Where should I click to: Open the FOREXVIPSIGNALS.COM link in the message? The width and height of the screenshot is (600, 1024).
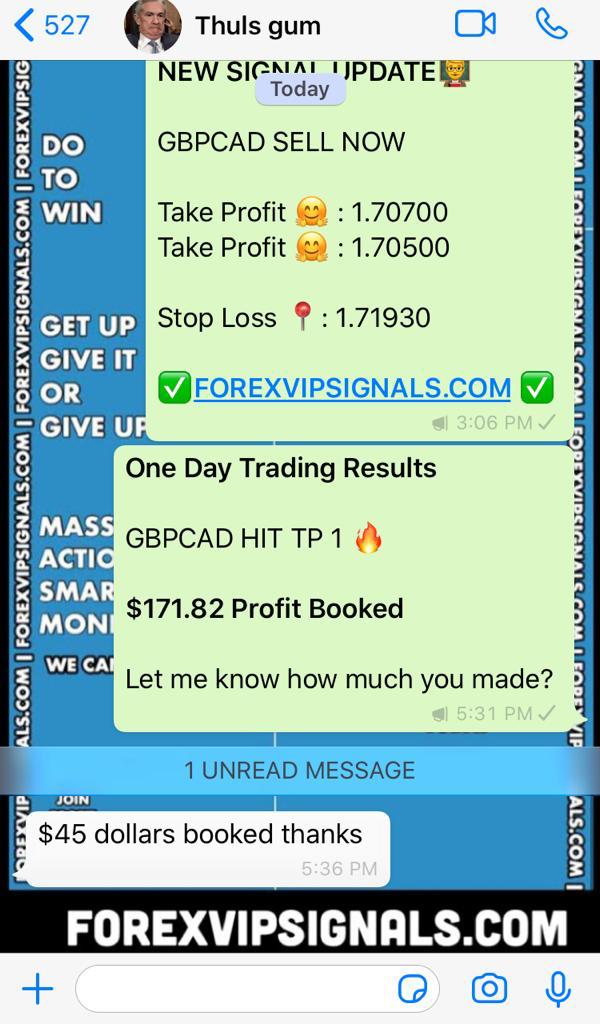point(352,388)
